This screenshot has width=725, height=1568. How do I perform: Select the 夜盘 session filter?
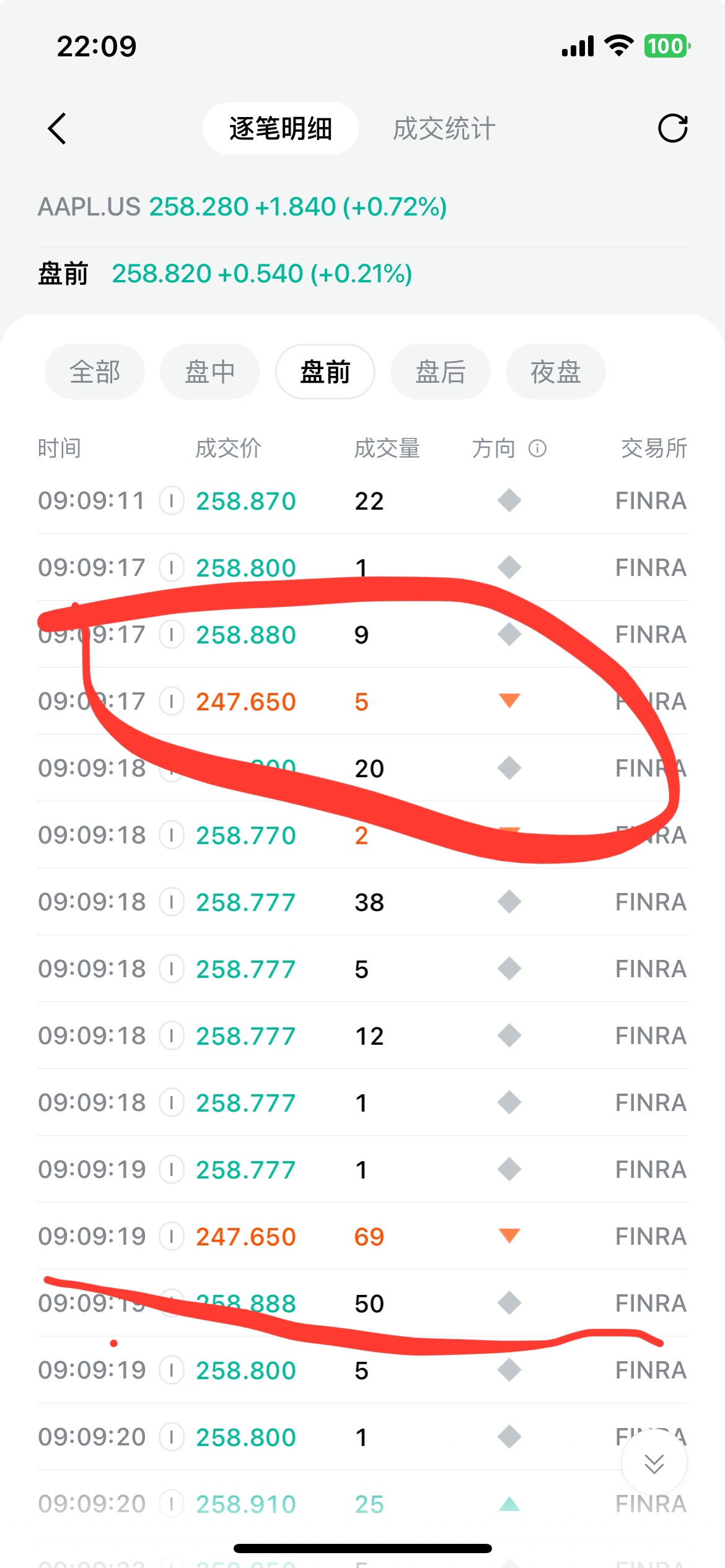point(556,372)
